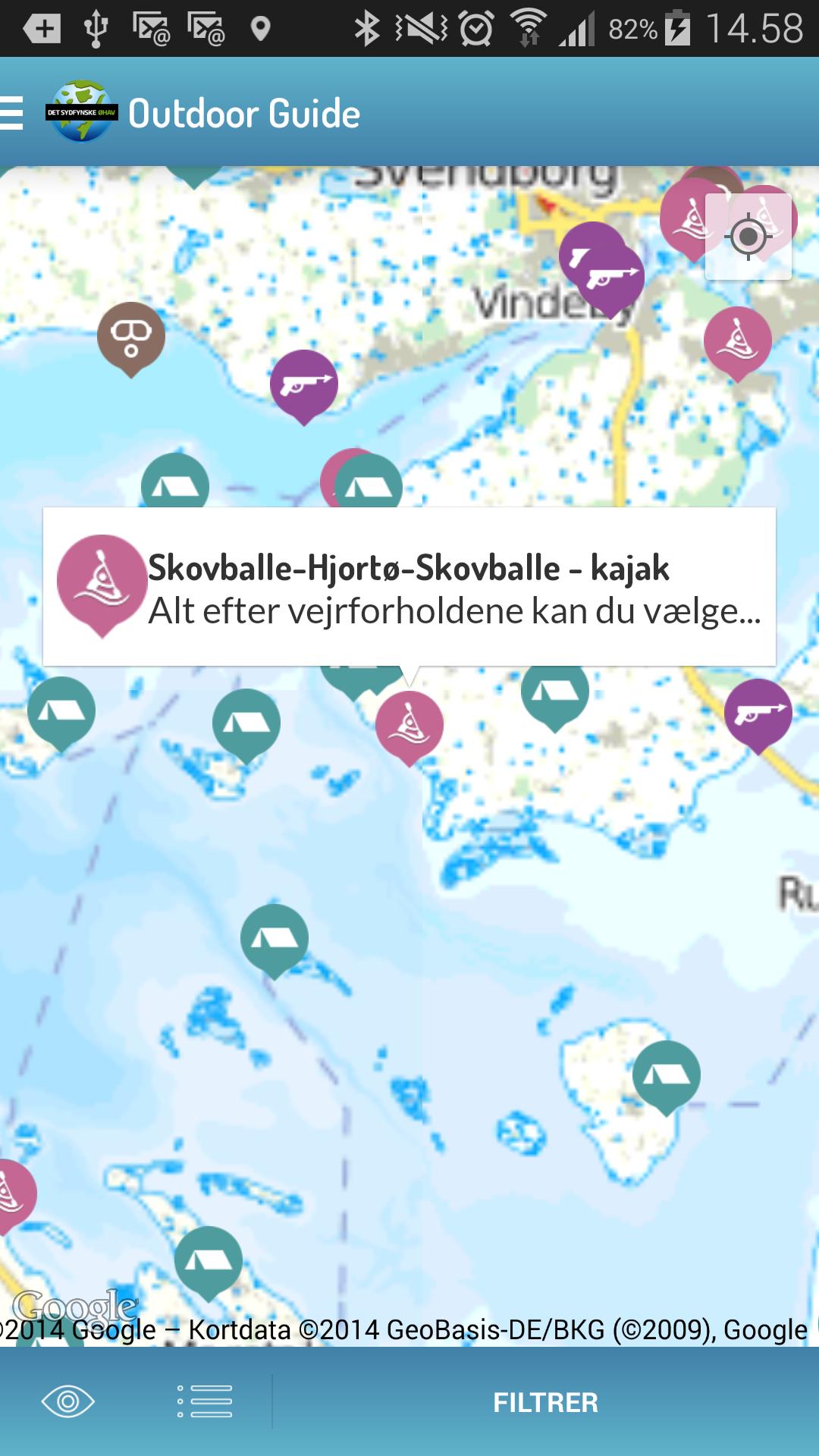
Task: Open the hamburger drawer menu
Action: click(12, 113)
